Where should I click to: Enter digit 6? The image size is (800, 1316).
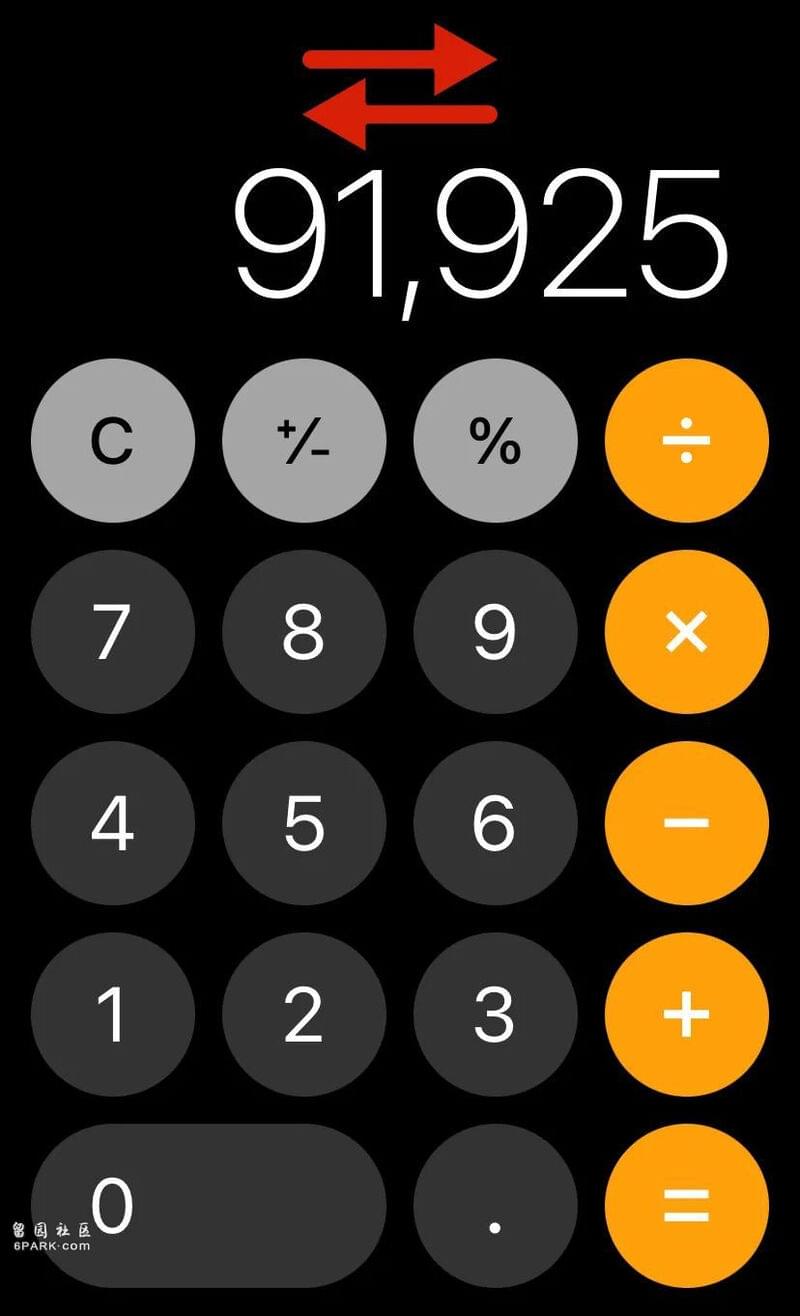(496, 823)
